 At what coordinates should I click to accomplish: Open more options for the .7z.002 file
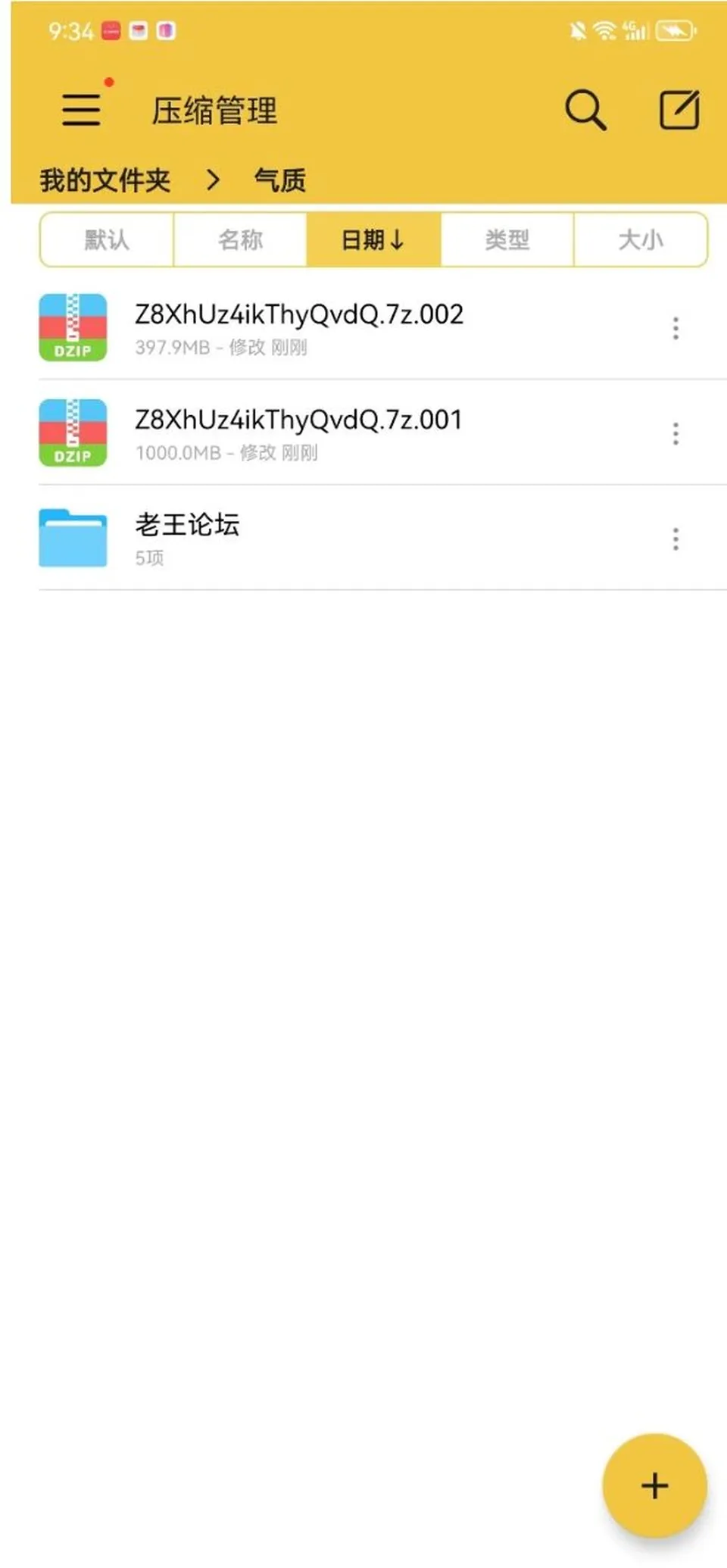pyautogui.click(x=676, y=328)
